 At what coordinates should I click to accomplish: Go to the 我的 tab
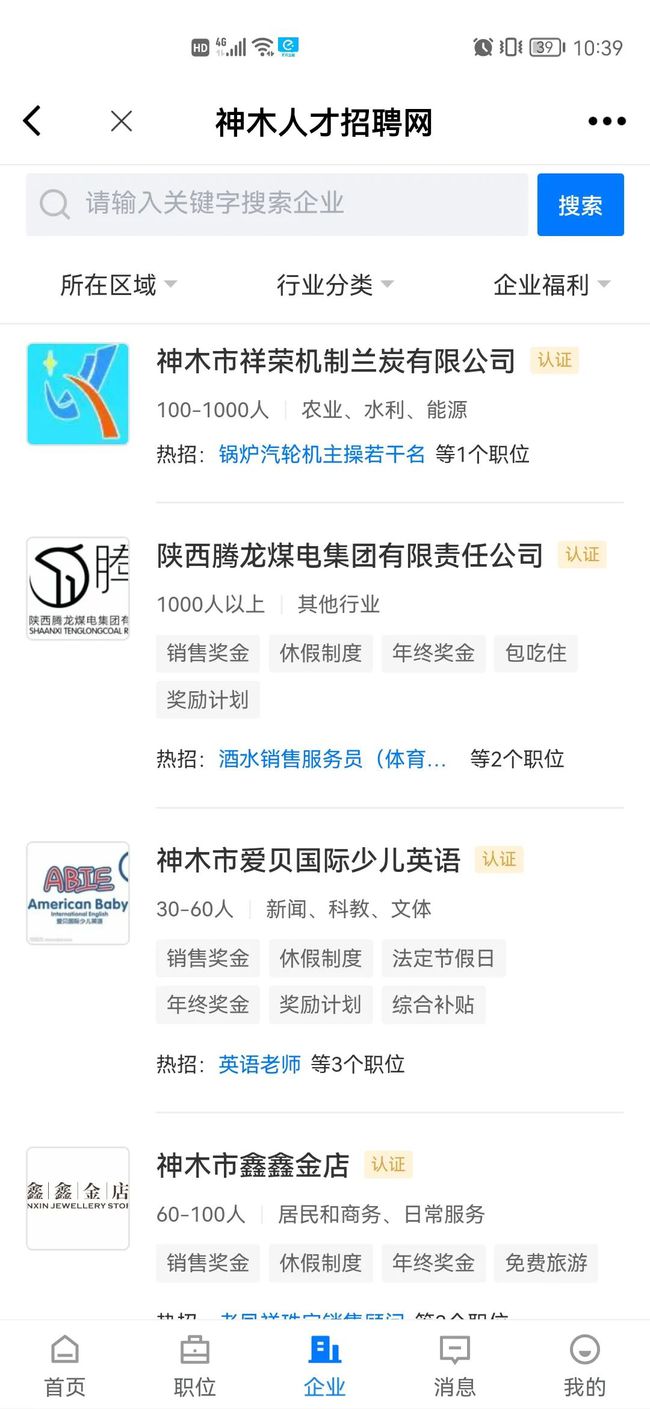(x=585, y=1366)
